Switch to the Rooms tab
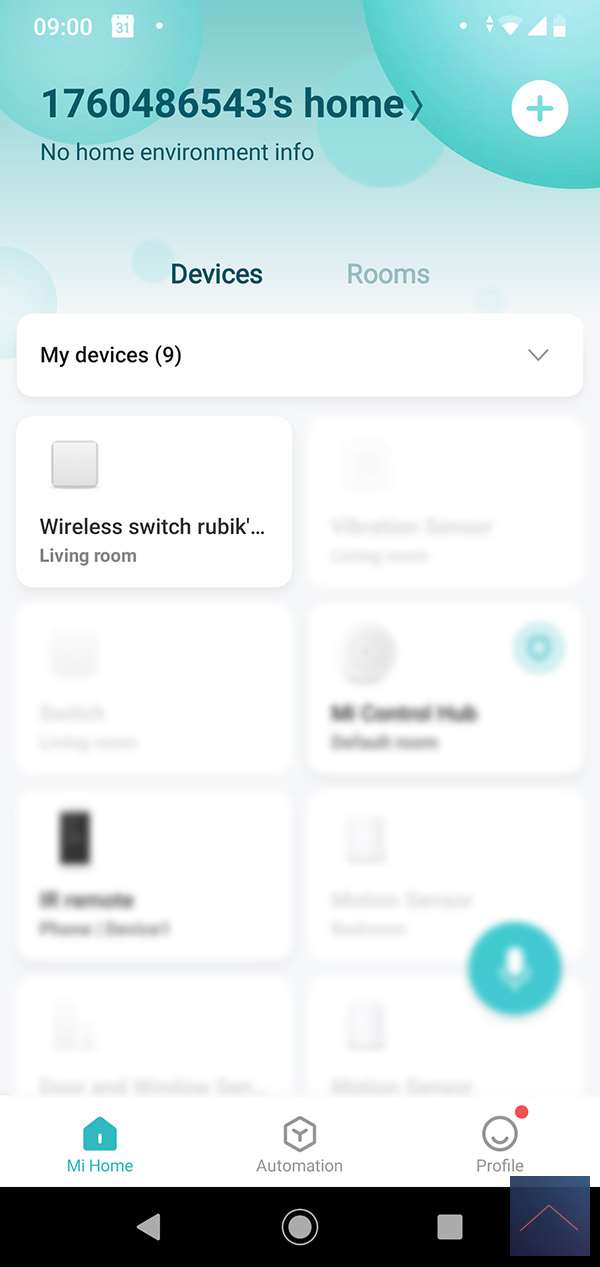 click(388, 274)
